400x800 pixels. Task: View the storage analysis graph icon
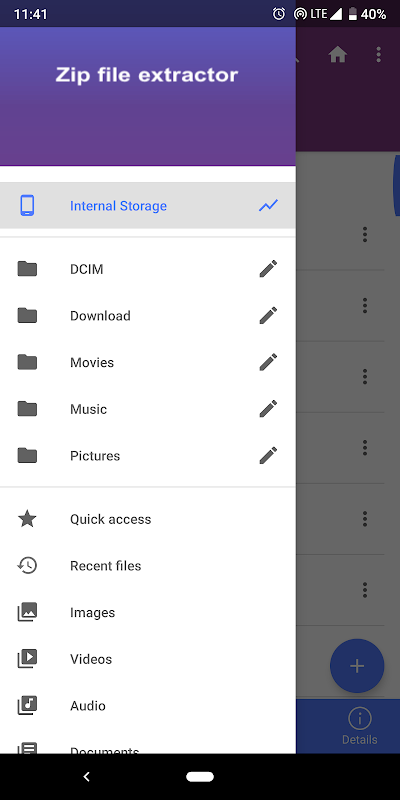268,206
